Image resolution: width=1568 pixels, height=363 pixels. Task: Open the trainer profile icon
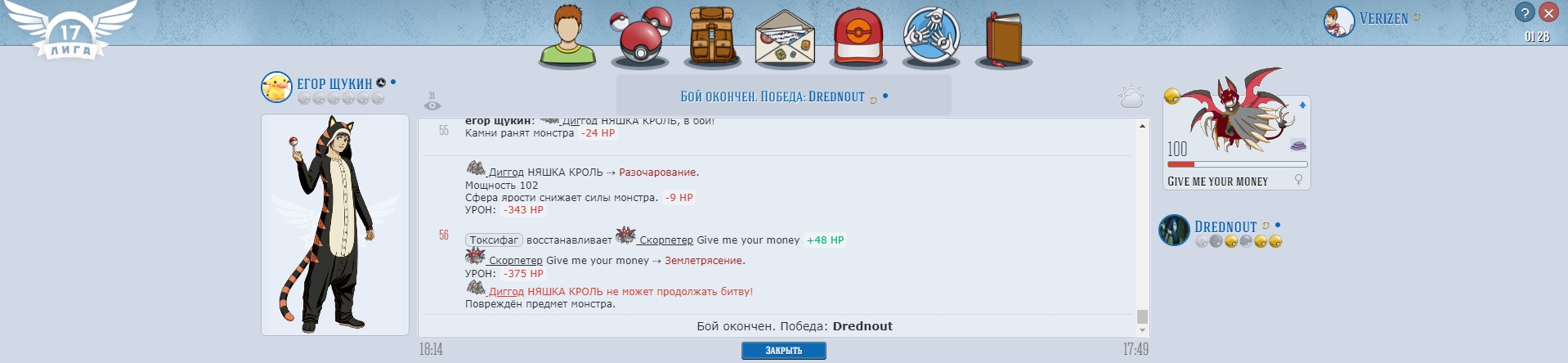coord(567,36)
